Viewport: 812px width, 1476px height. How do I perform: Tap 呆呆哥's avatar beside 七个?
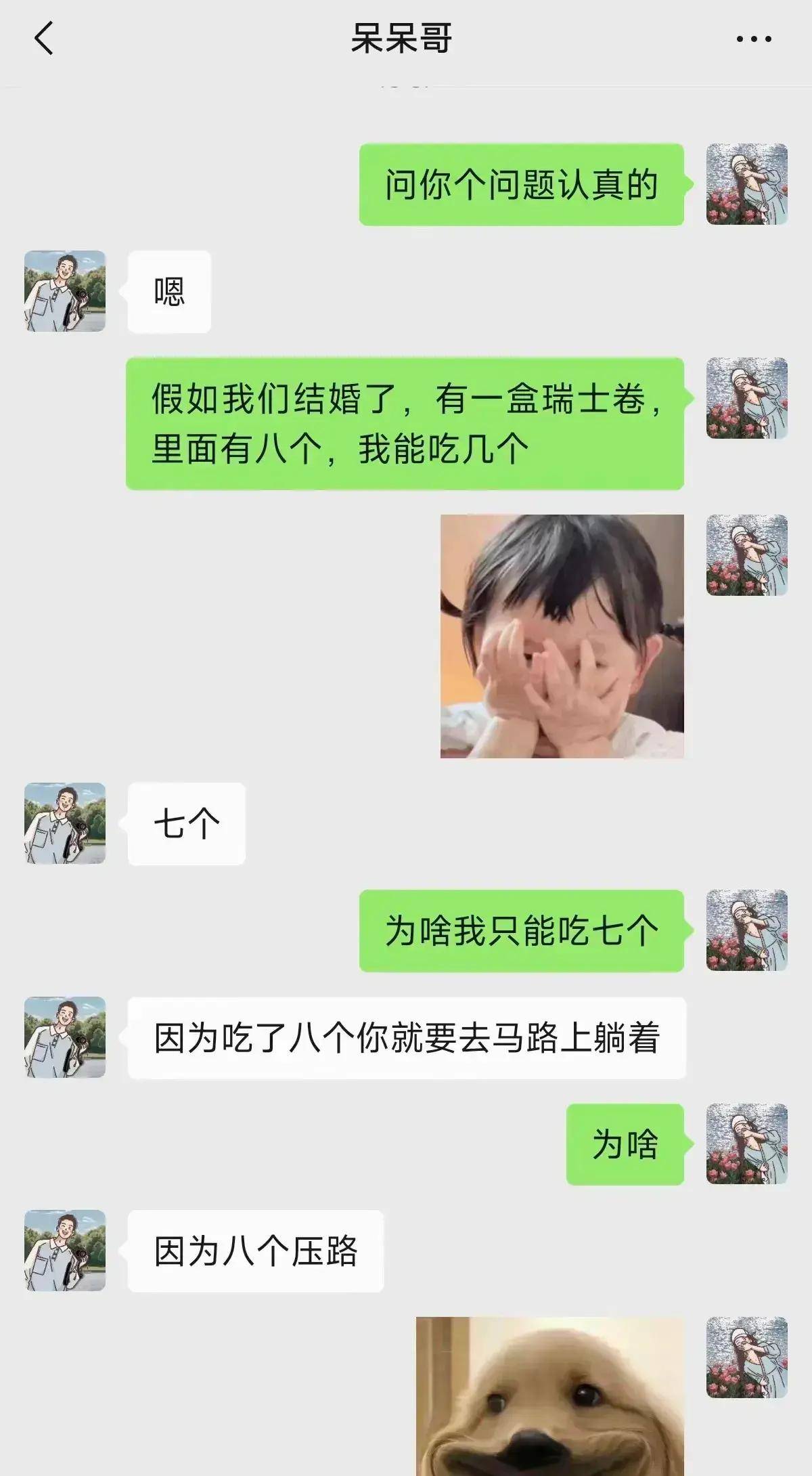pyautogui.click(x=65, y=823)
